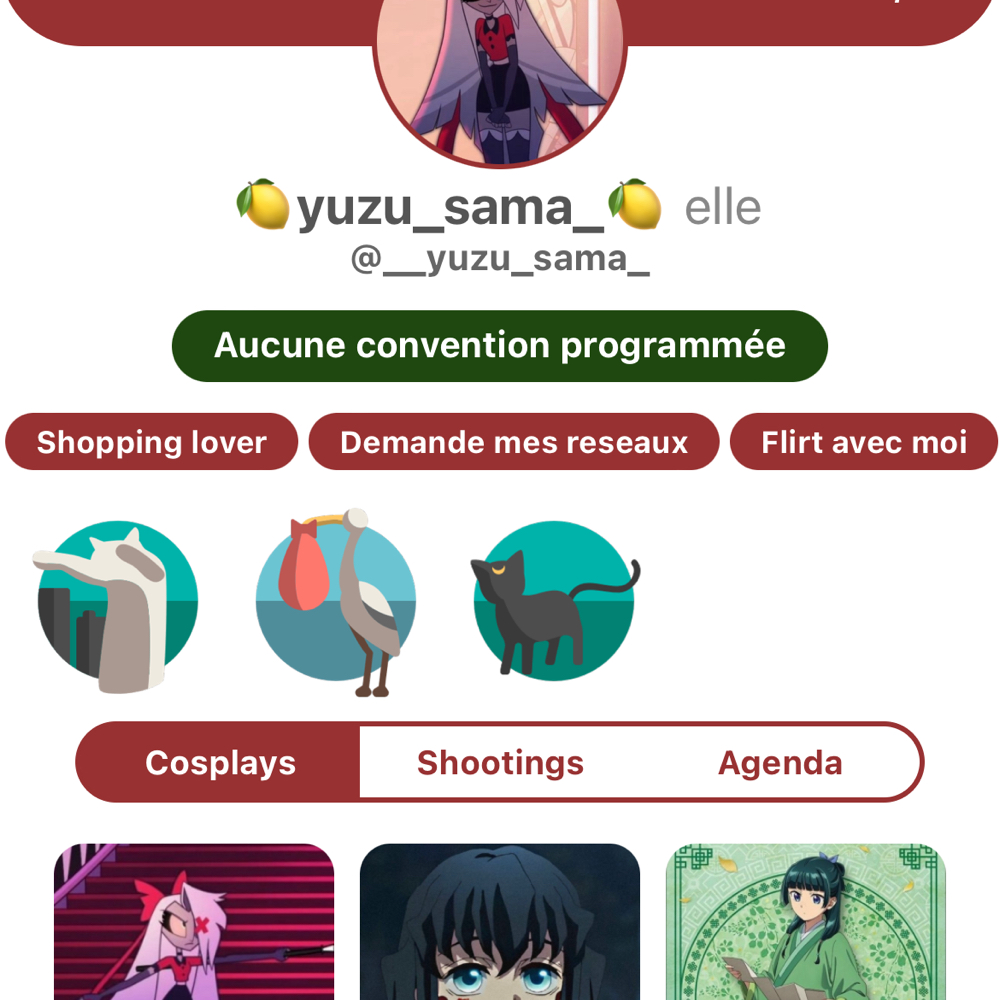Select the Demande mes reseaux chip
The image size is (1000, 1000).
pos(514,442)
